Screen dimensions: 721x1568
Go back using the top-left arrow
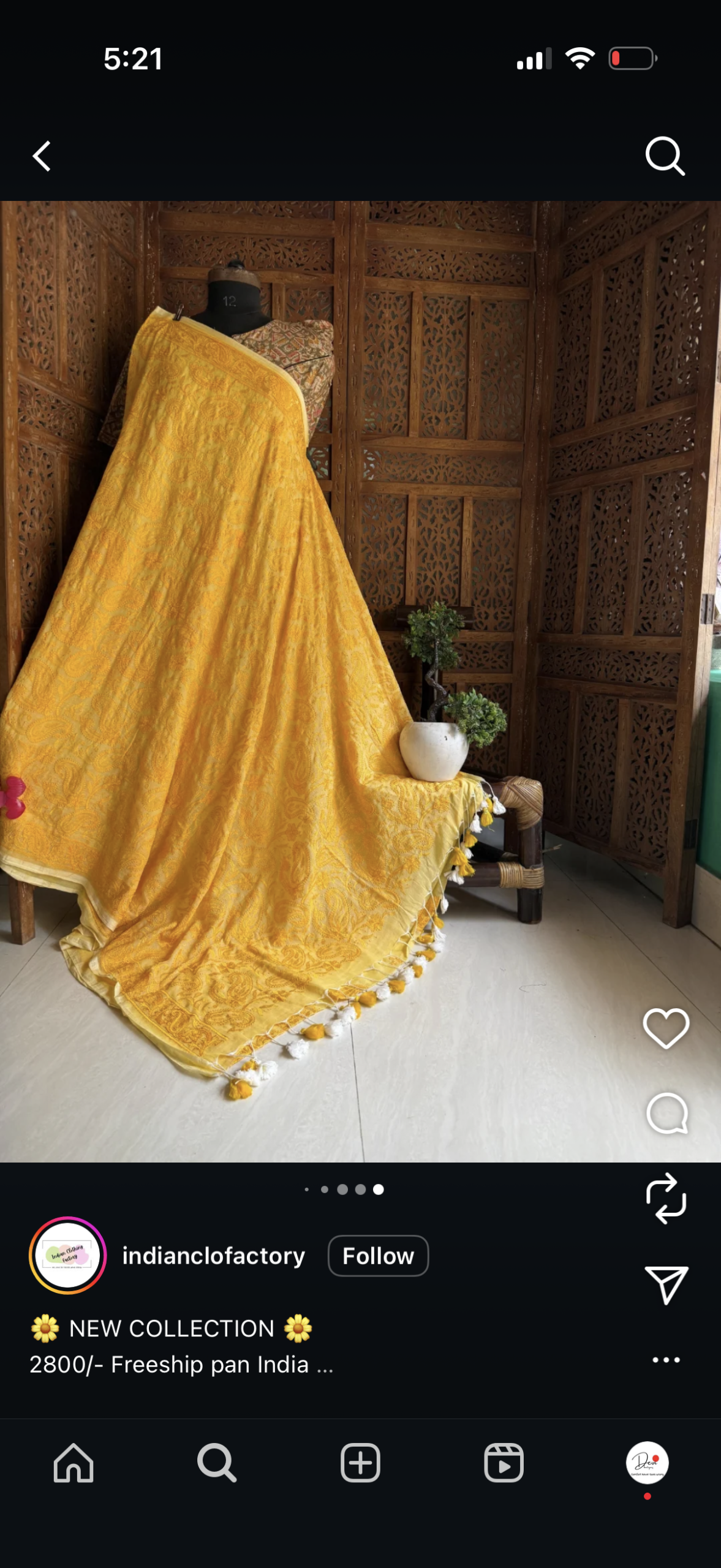42,156
